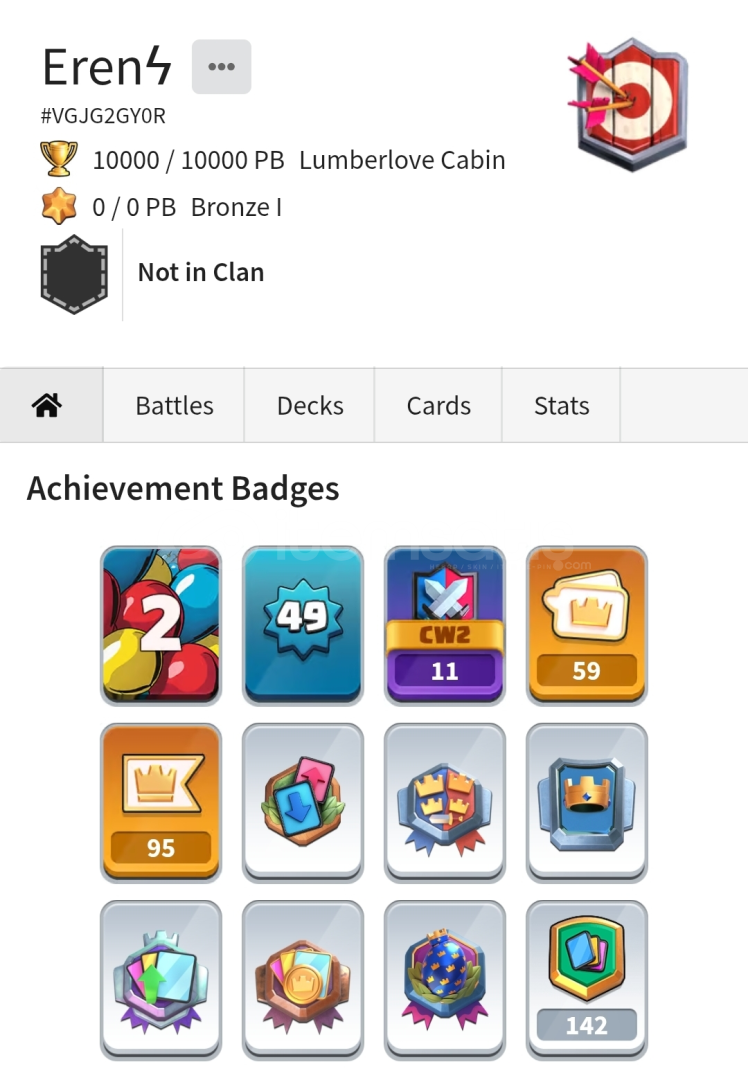Open the Decks tab
Screen dimensions: 748x1080
coord(310,405)
